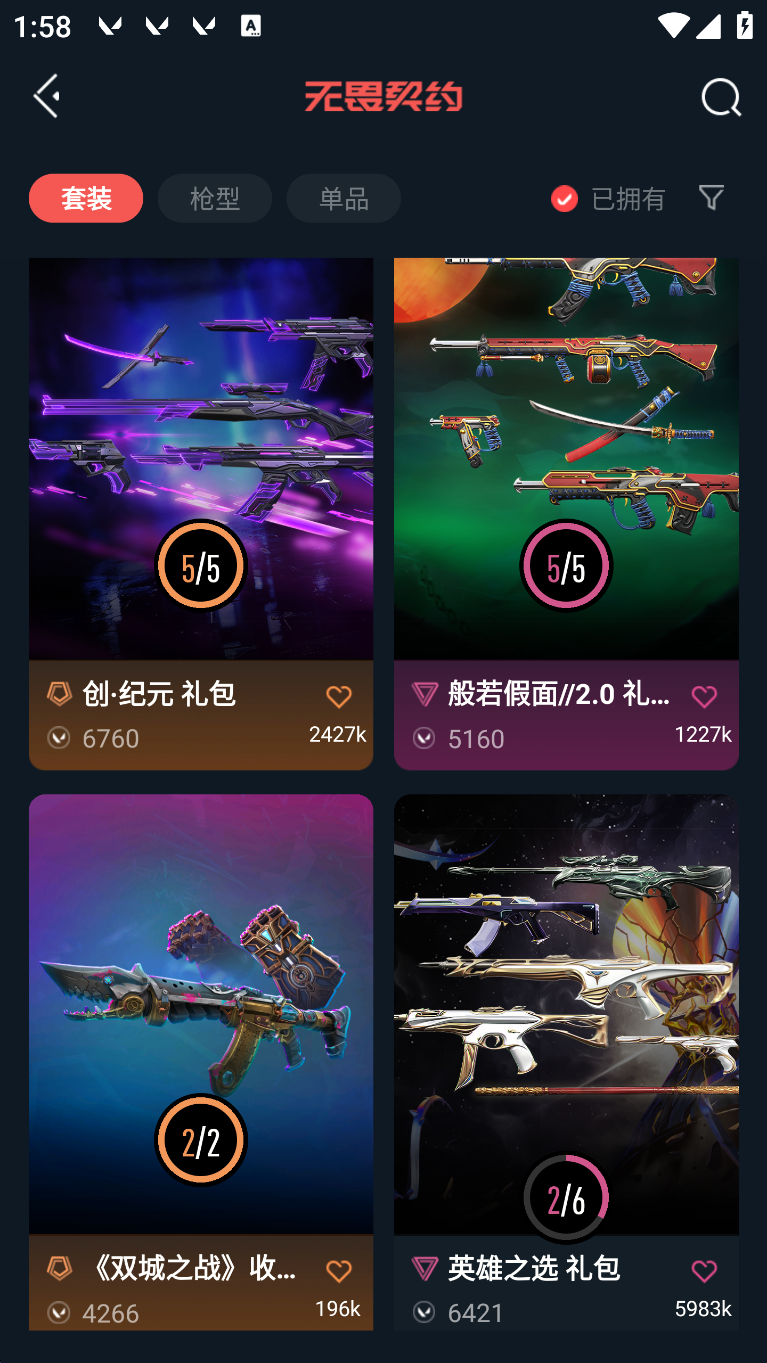Open the 英雄之选 礼包 bundle card
The image size is (767, 1363).
pyautogui.click(x=566, y=1062)
